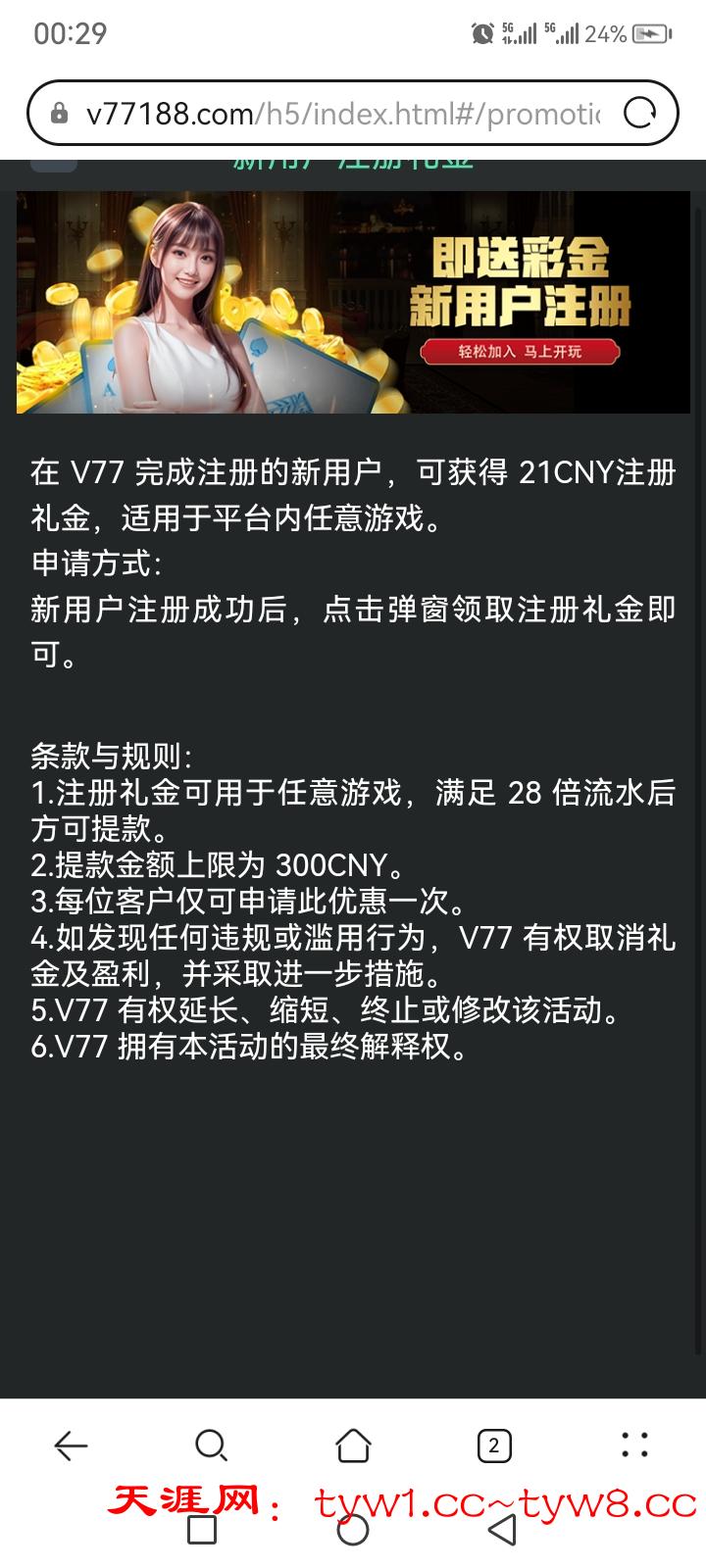
Task: Tap the system back triangle button
Action: tap(502, 1530)
